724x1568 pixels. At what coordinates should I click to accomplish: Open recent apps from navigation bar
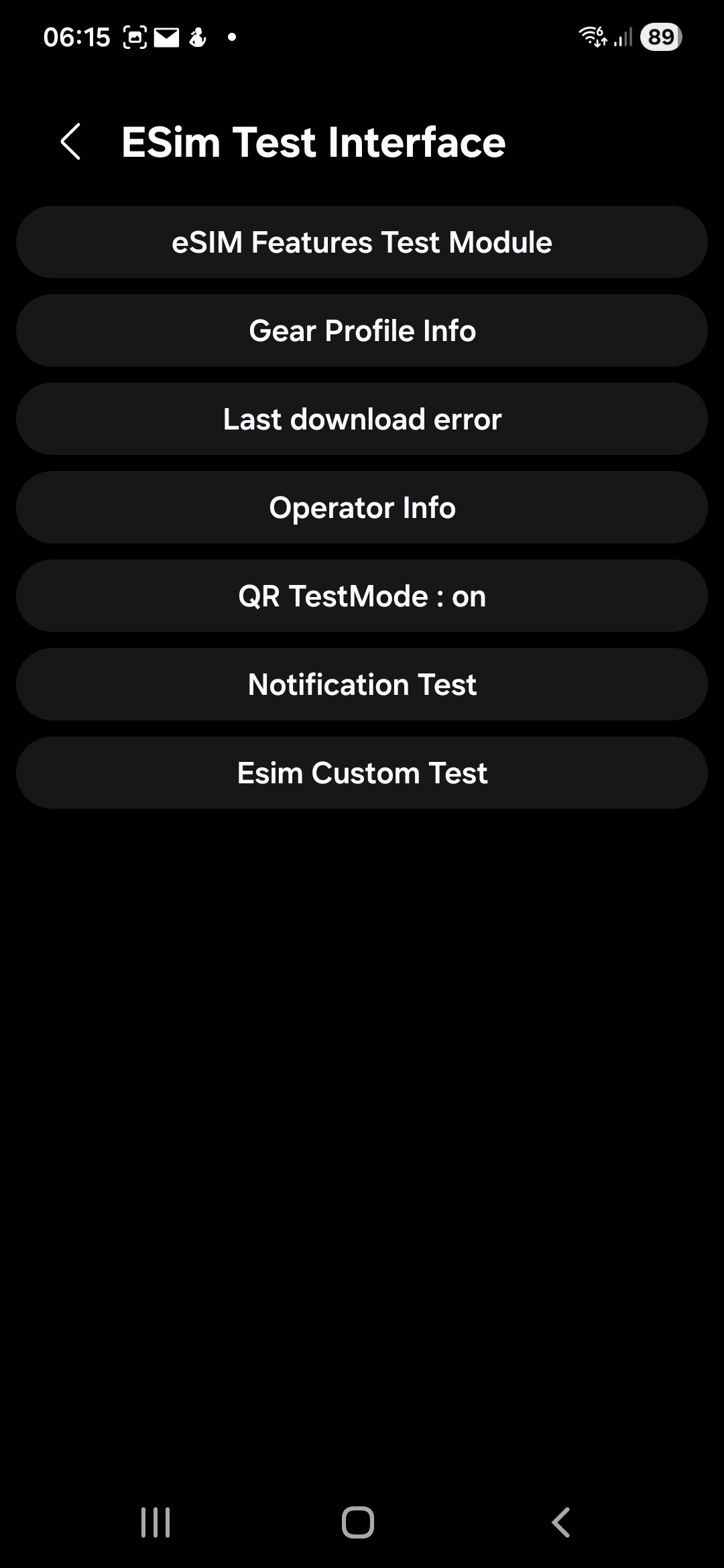156,1522
